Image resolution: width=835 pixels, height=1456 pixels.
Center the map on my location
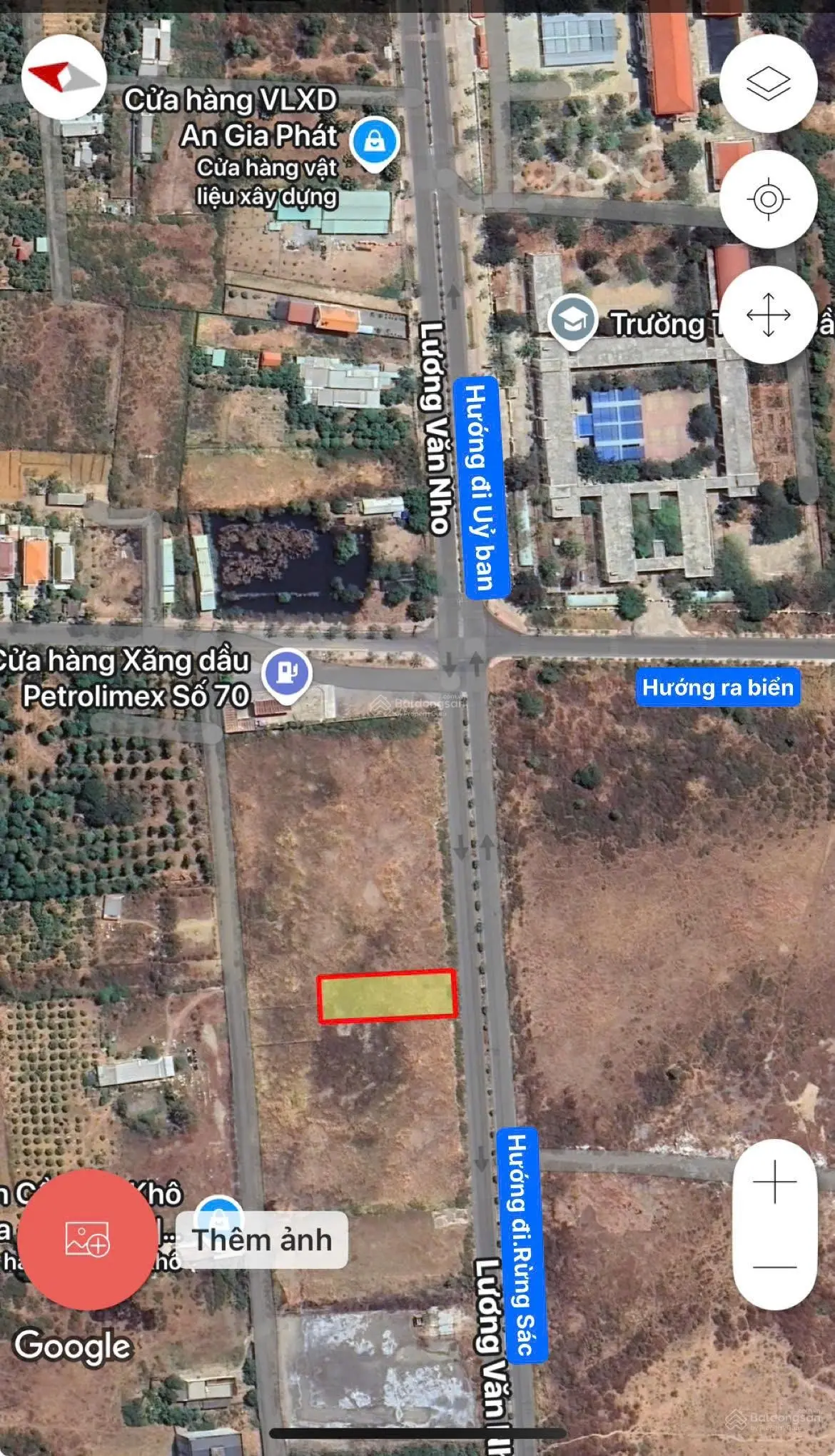[x=768, y=199]
